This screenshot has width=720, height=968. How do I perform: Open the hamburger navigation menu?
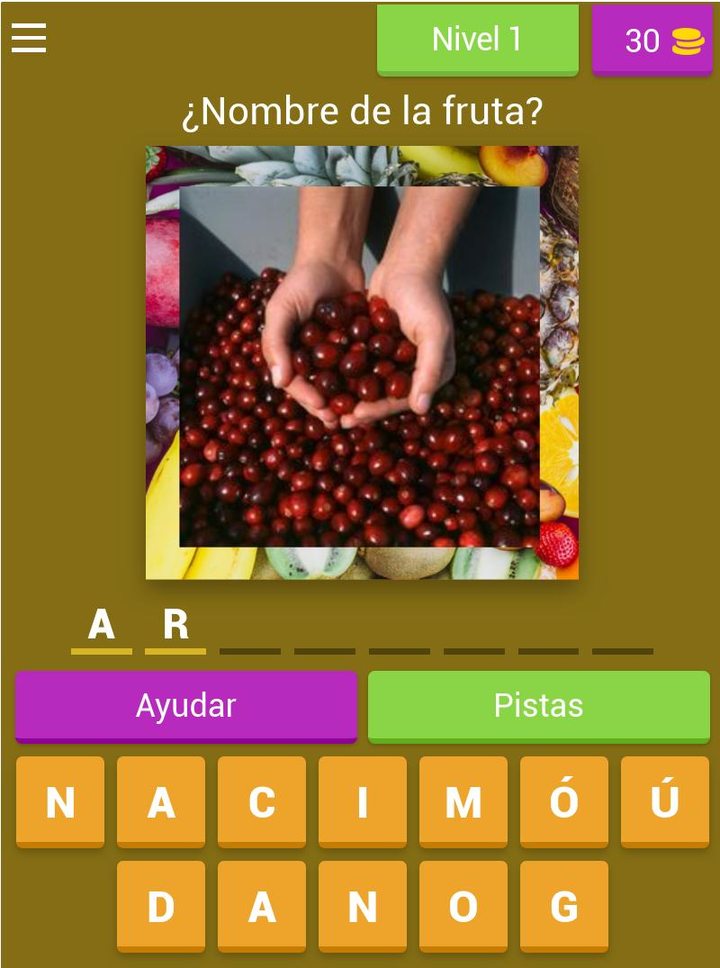coord(29,36)
